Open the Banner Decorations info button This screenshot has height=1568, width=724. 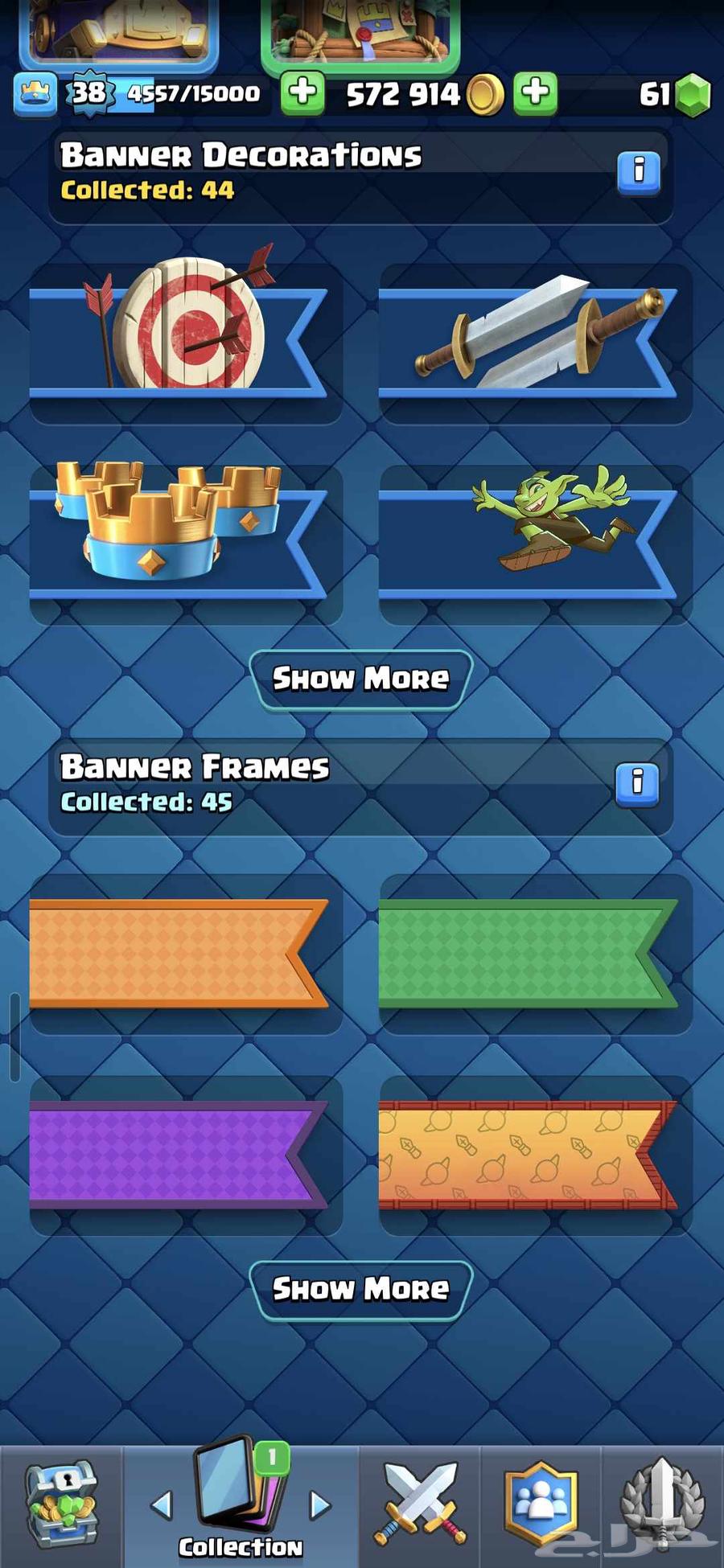coord(639,171)
